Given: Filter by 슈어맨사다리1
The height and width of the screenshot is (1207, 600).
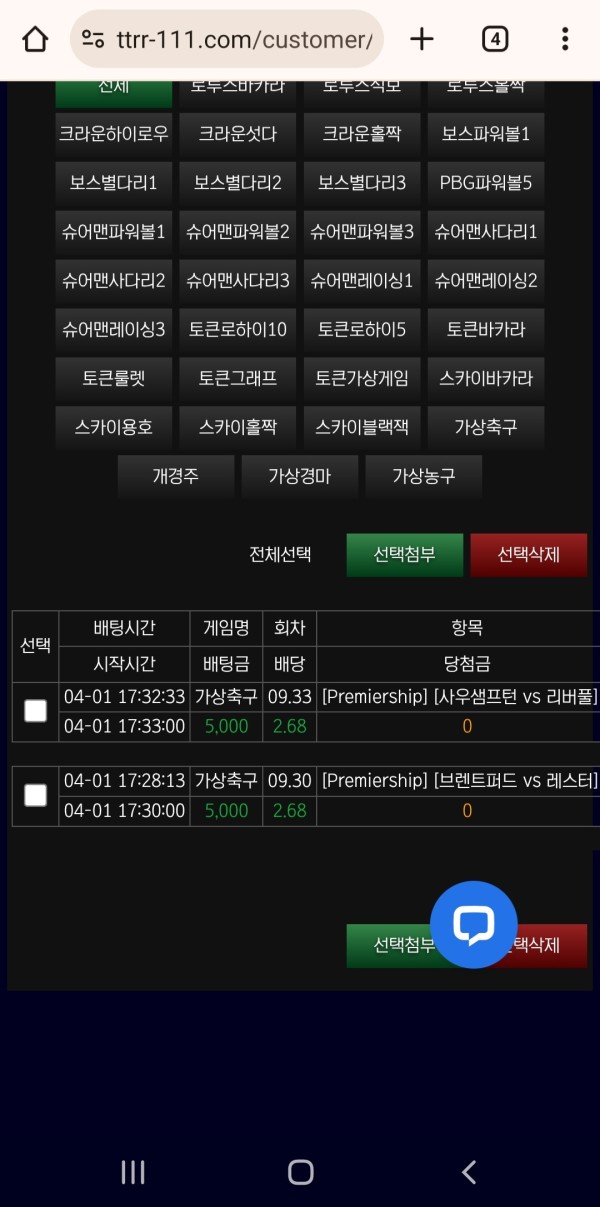Looking at the screenshot, I should point(486,232).
